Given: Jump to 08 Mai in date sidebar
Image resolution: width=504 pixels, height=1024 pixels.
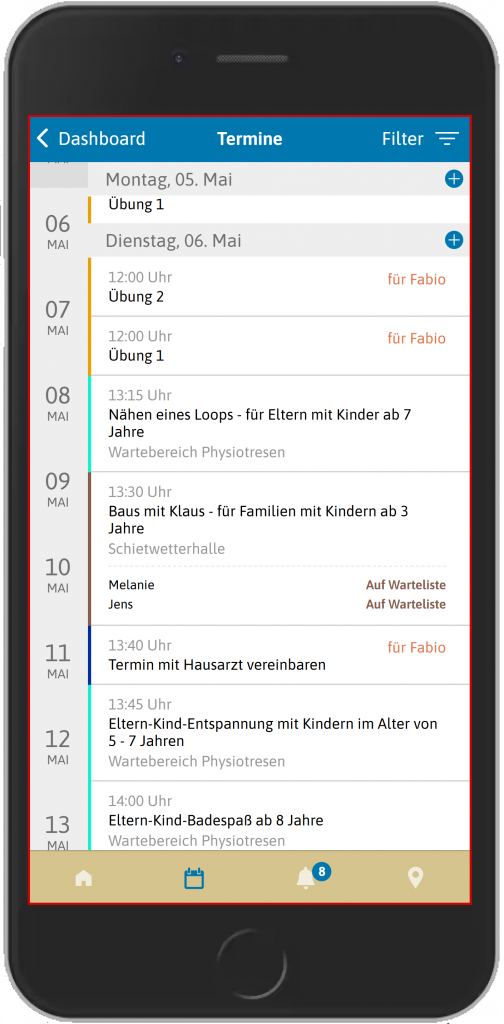Looking at the screenshot, I should 57,404.
